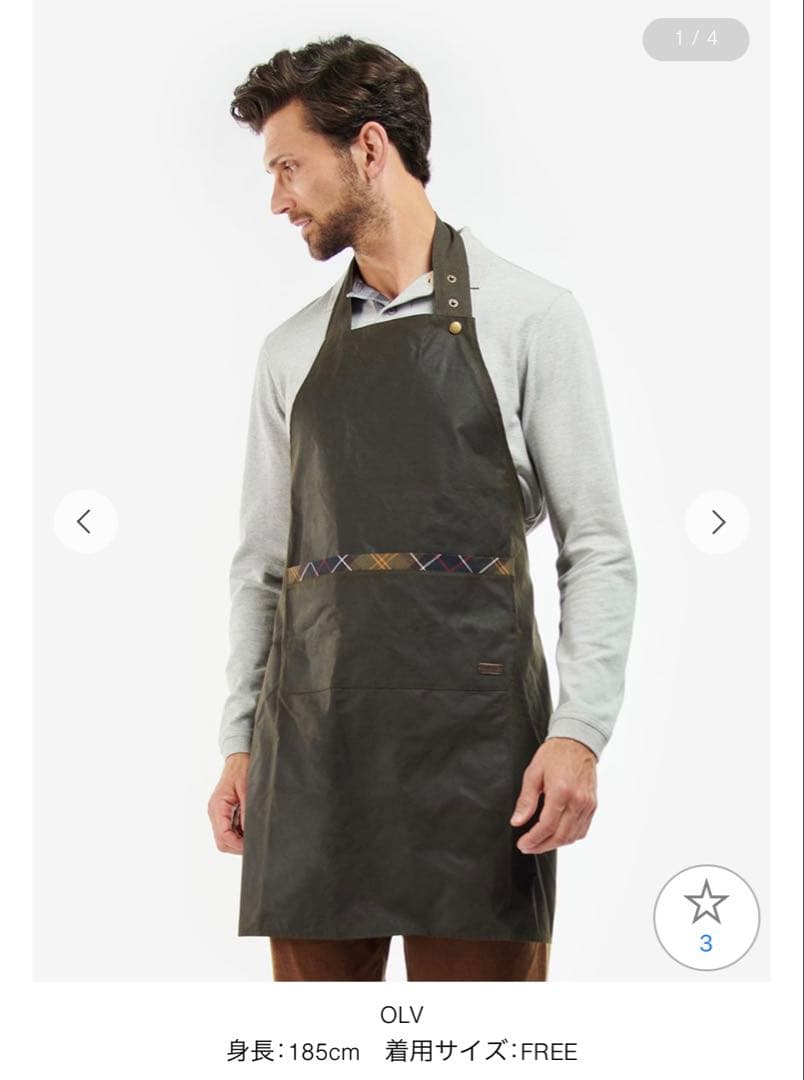804x1080 pixels.
Task: Open the olive apron photo full view
Action: click(x=400, y=600)
